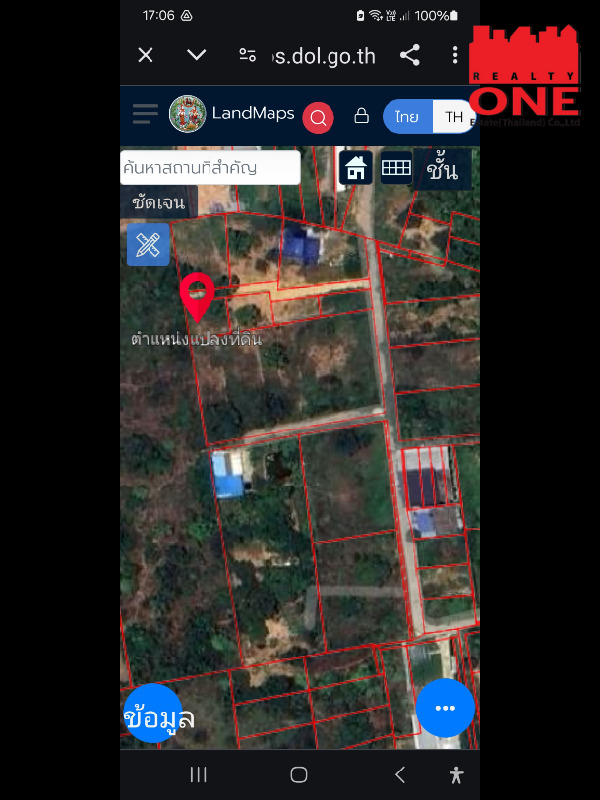Go back with the system back button
Screen dimensions: 600x800
pos(400,774)
